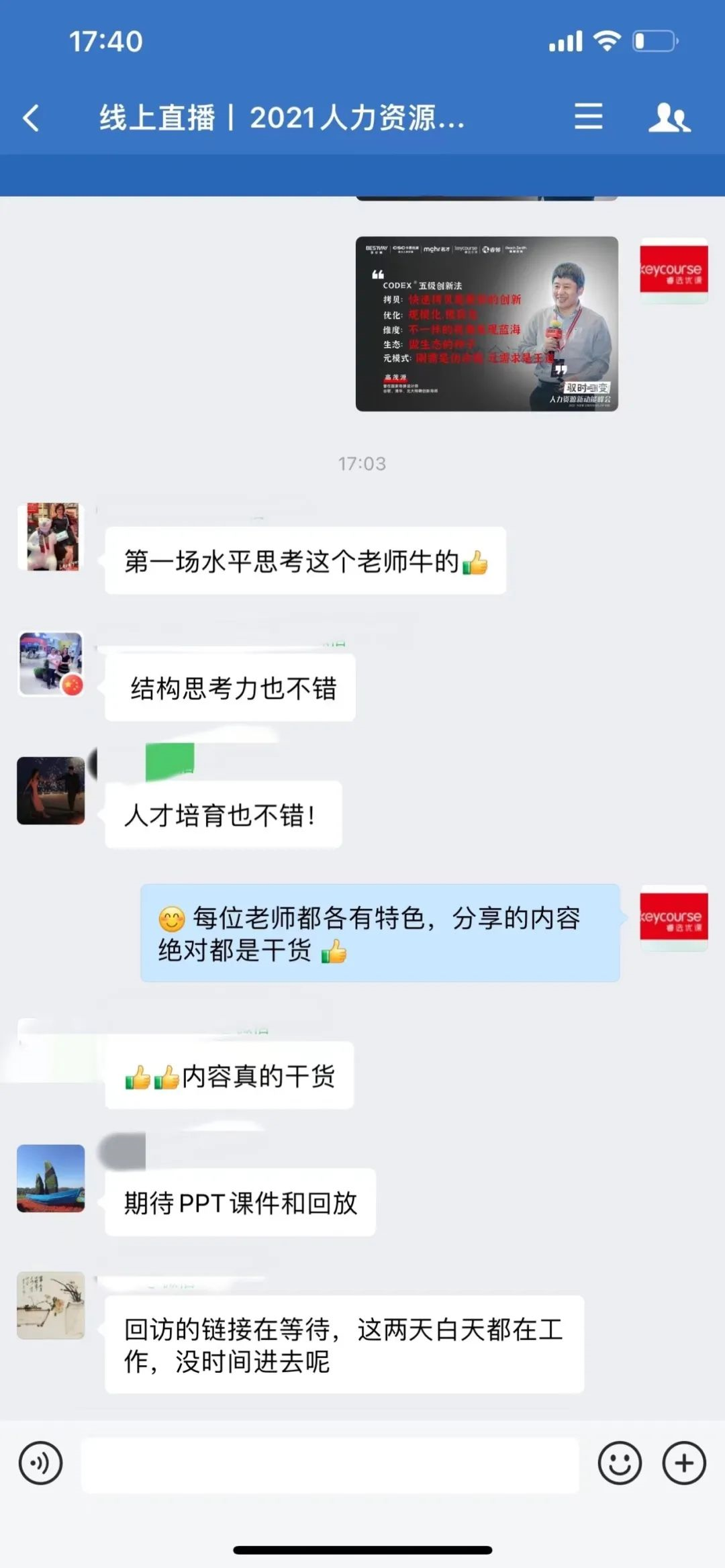Open keycourse avatar beside 每位老师都各有特色 message
725x1568 pixels.
tap(673, 917)
